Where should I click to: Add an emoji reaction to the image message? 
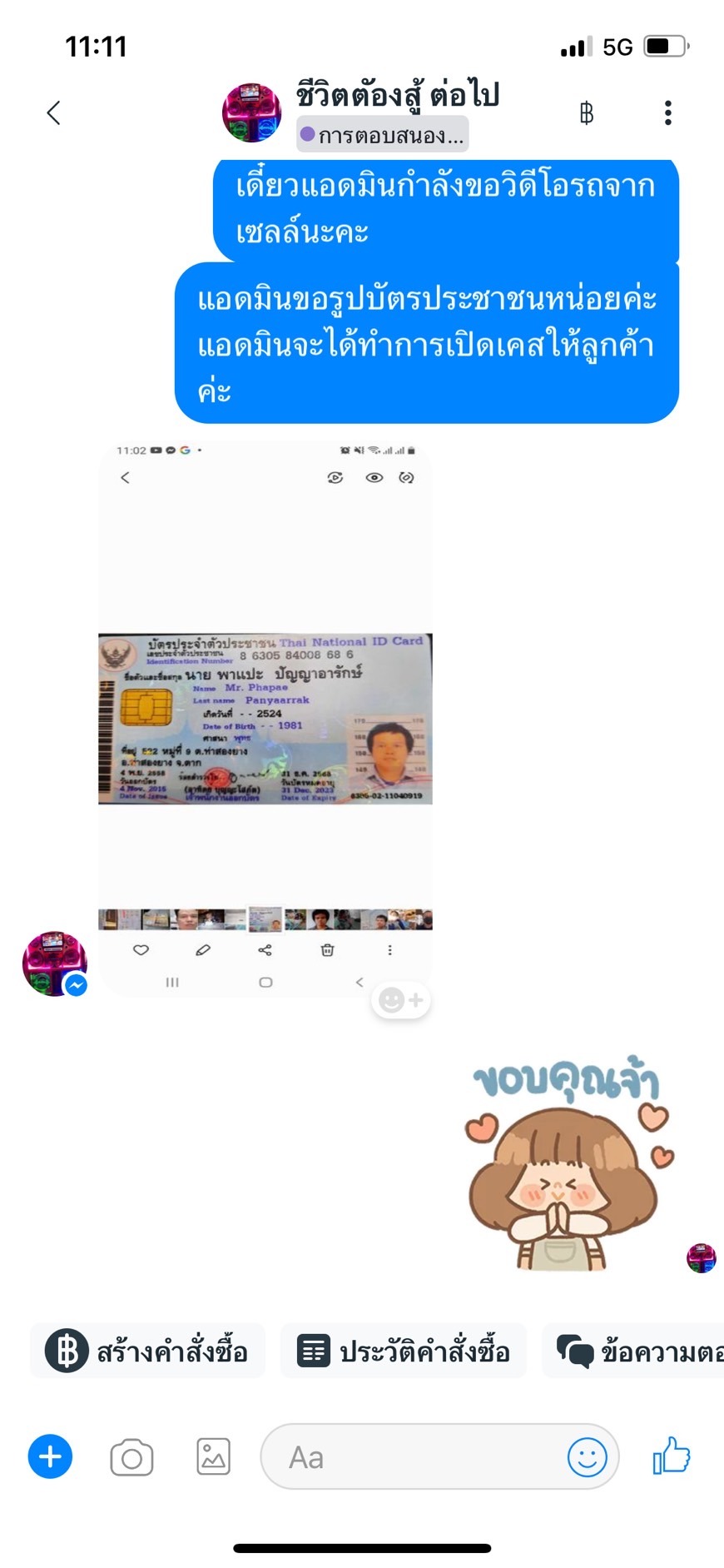point(400,999)
